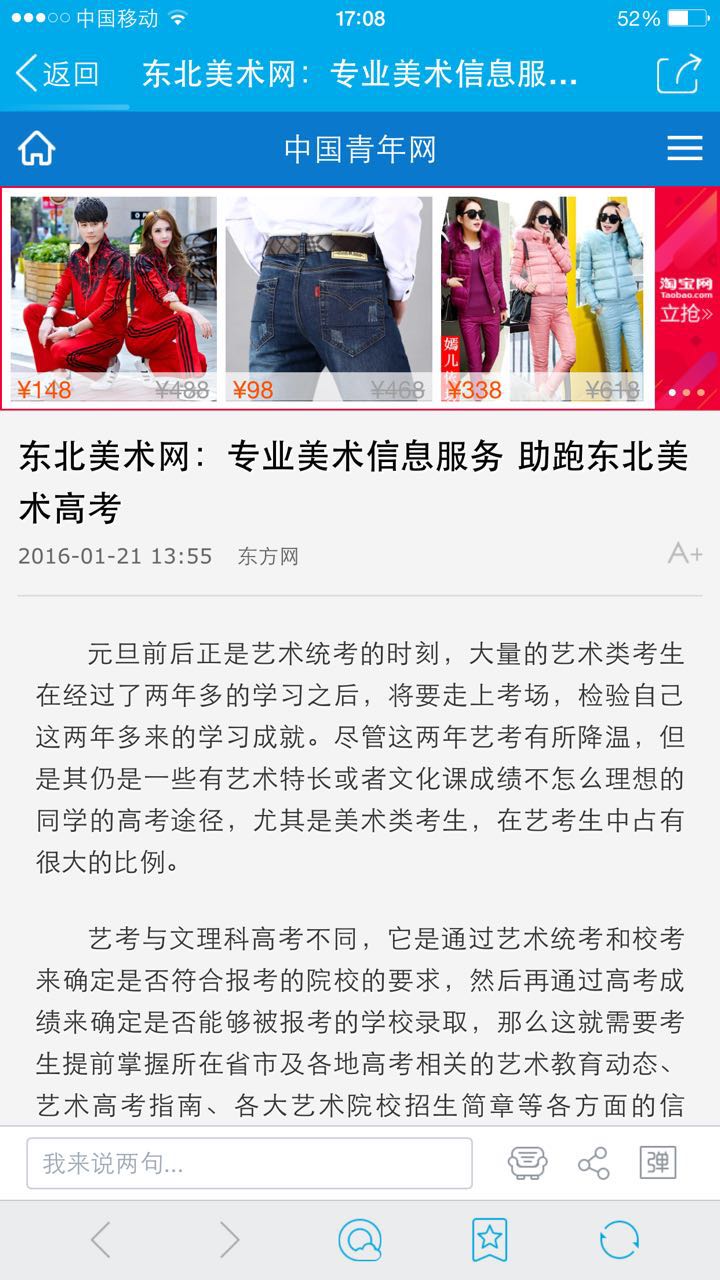Open the hamburger menu
720x1280 pixels.
pyautogui.click(x=684, y=149)
